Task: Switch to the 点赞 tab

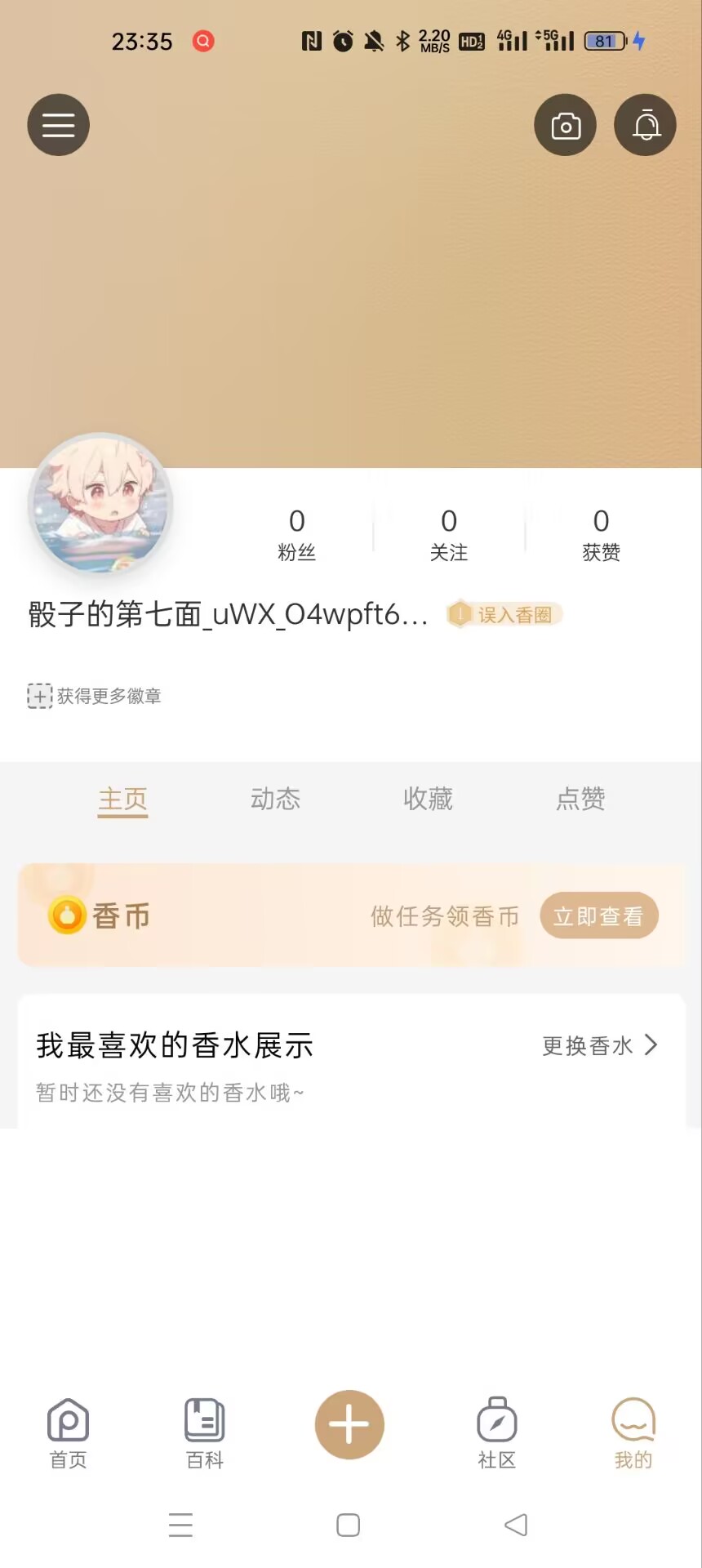Action: point(580,799)
